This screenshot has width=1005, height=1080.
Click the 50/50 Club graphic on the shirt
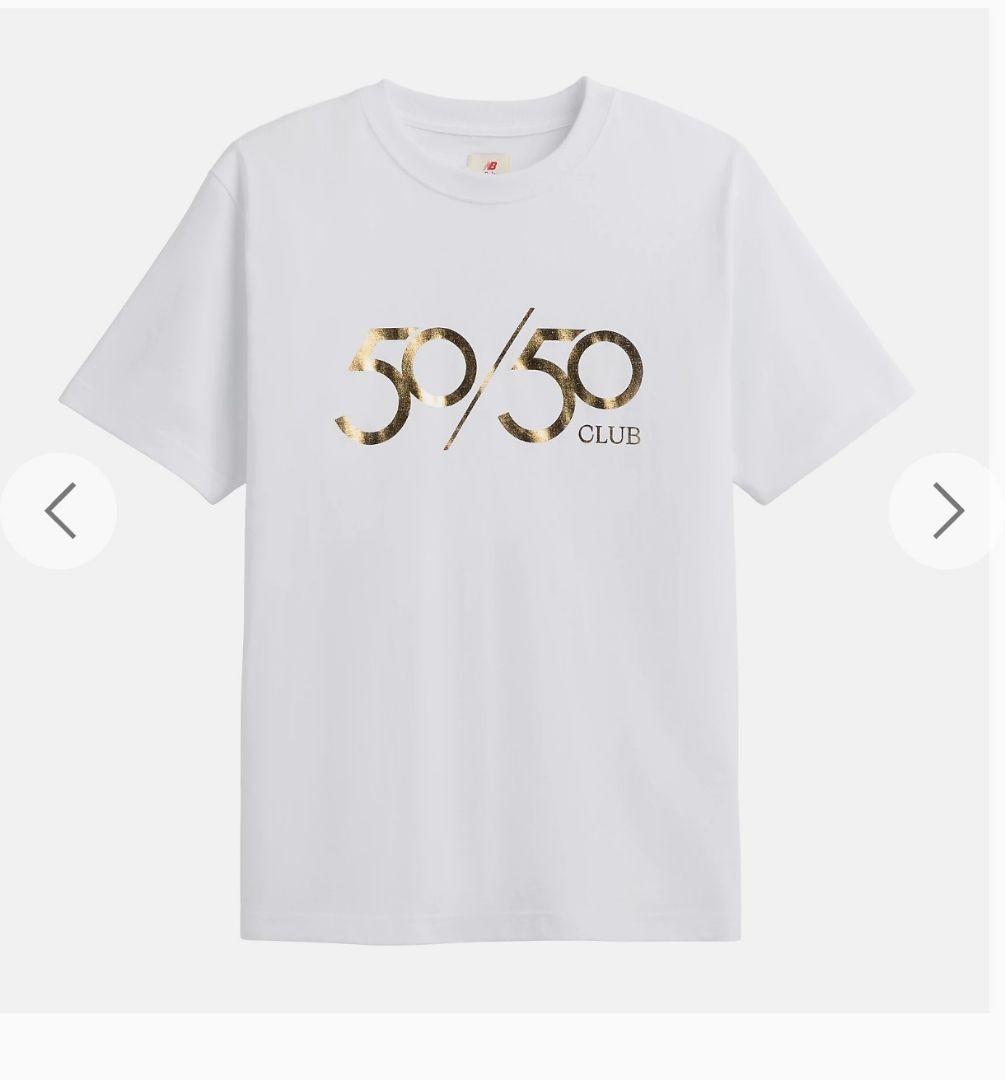[x=490, y=380]
